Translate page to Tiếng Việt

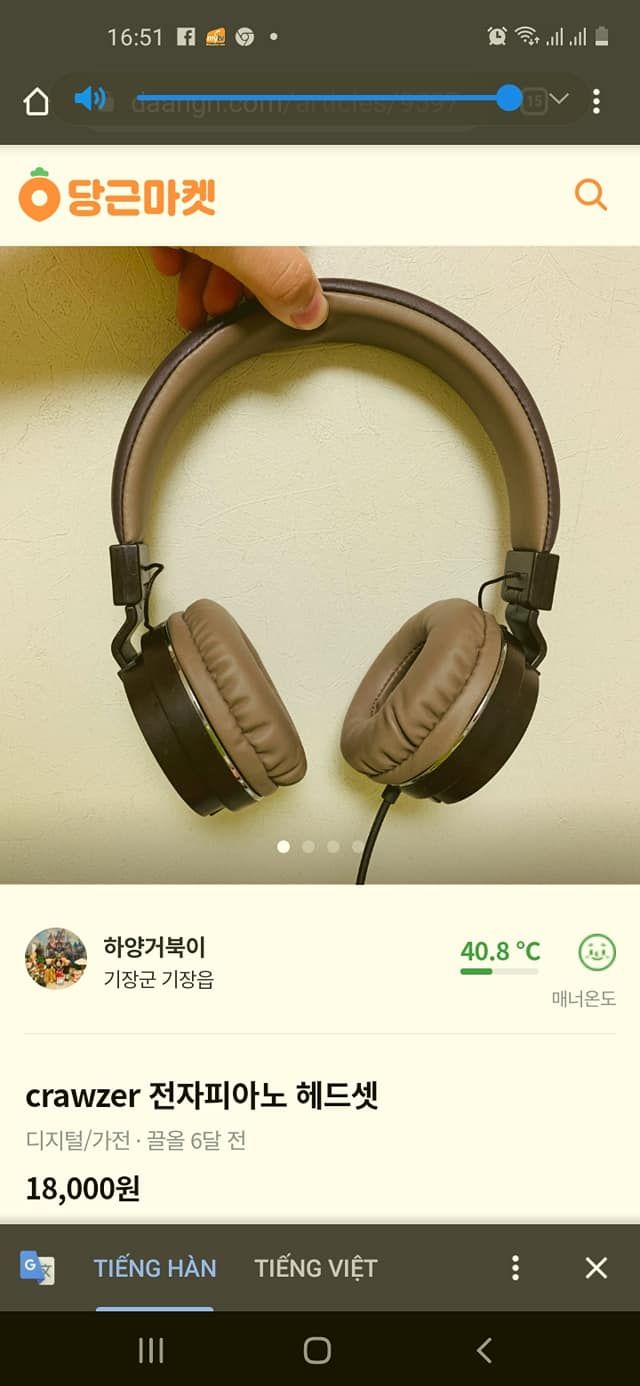pos(316,1268)
